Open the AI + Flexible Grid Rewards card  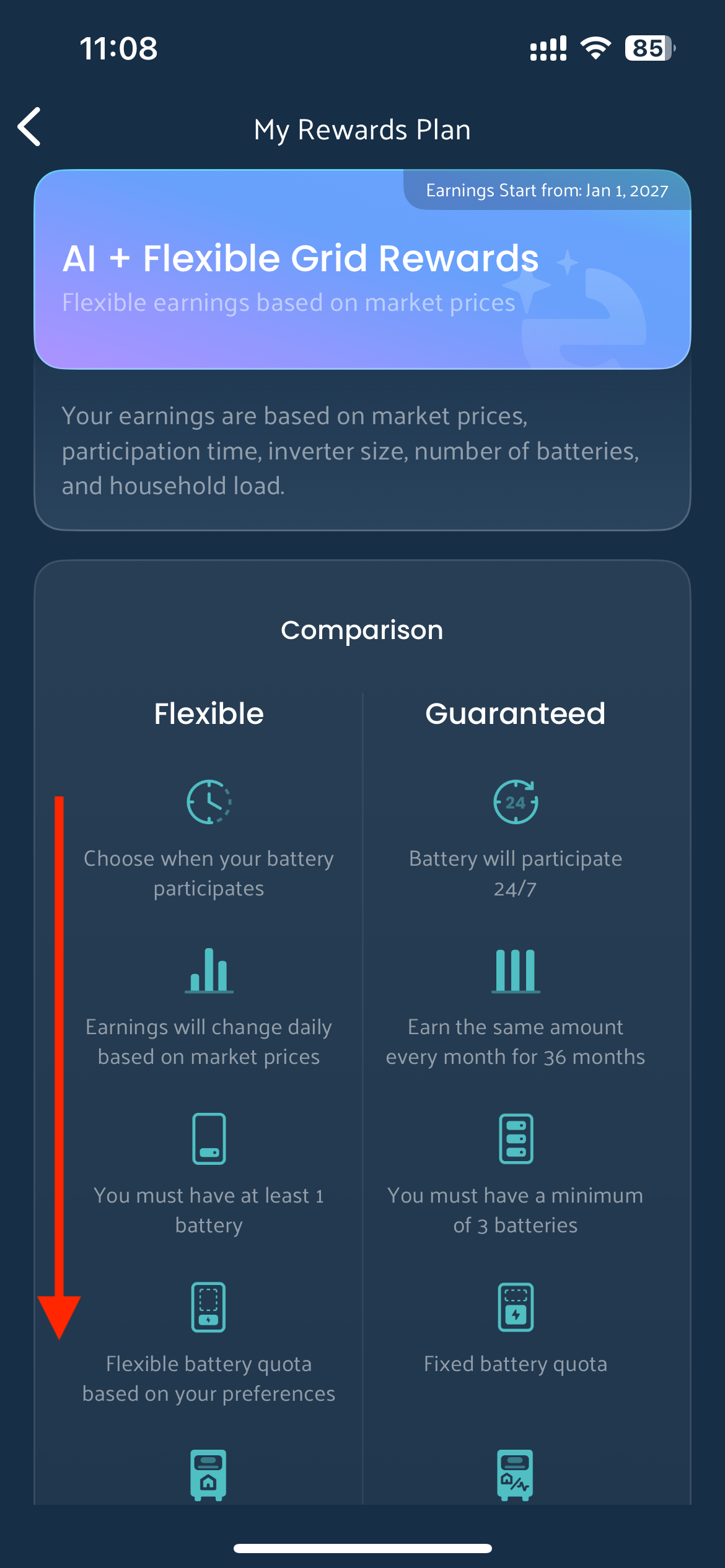click(x=362, y=269)
